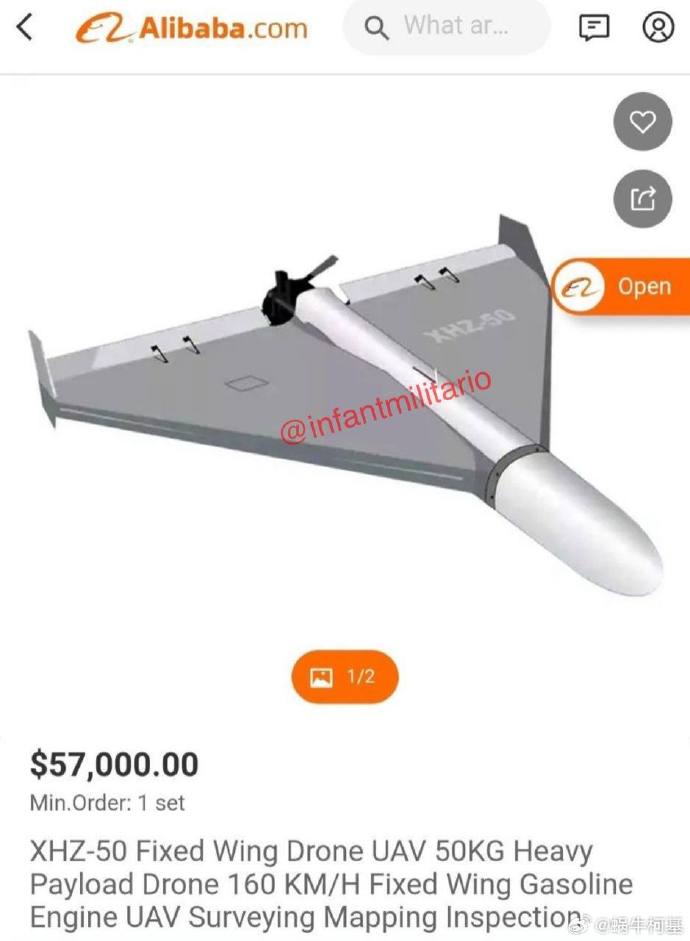Screen dimensions: 690x941
Task: Open the 1/2 image gallery indicator
Action: tap(345, 677)
